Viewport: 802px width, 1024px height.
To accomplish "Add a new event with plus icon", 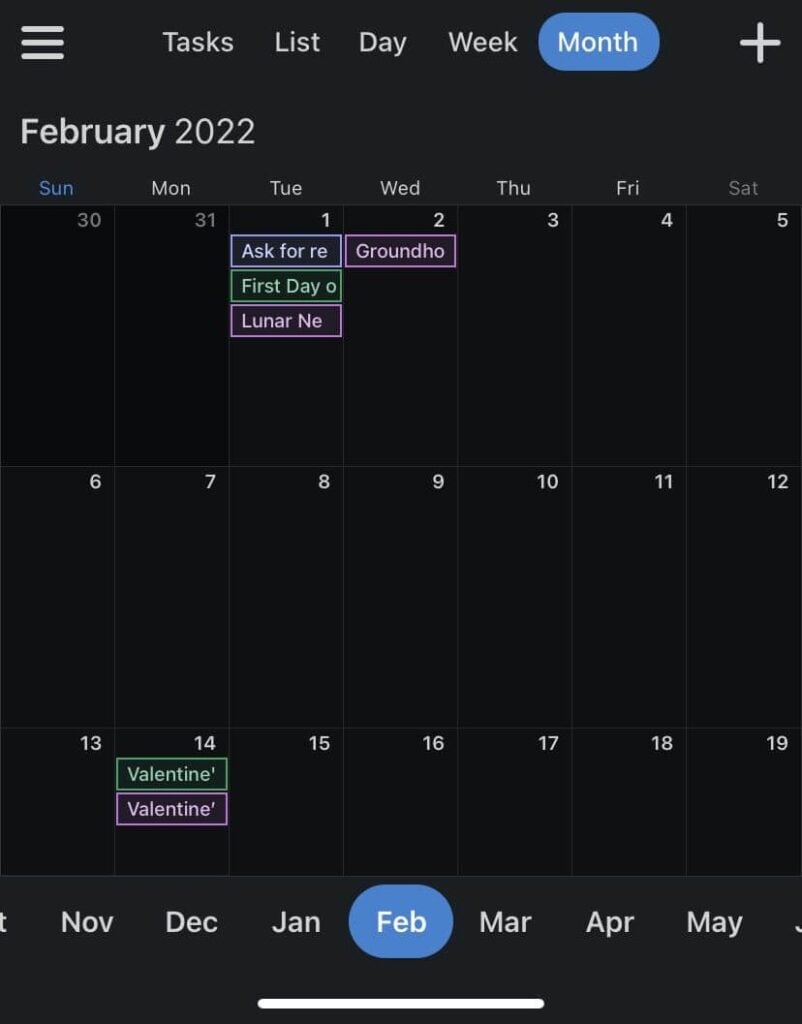I will pyautogui.click(x=759, y=42).
